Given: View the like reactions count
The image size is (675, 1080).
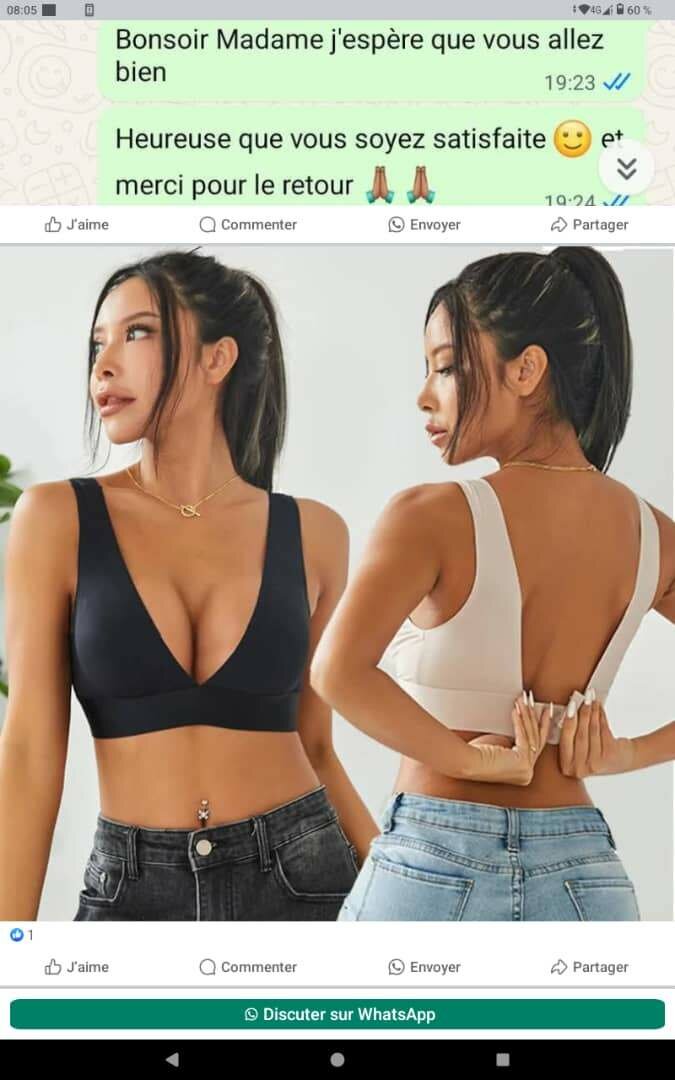Looking at the screenshot, I should [22, 935].
